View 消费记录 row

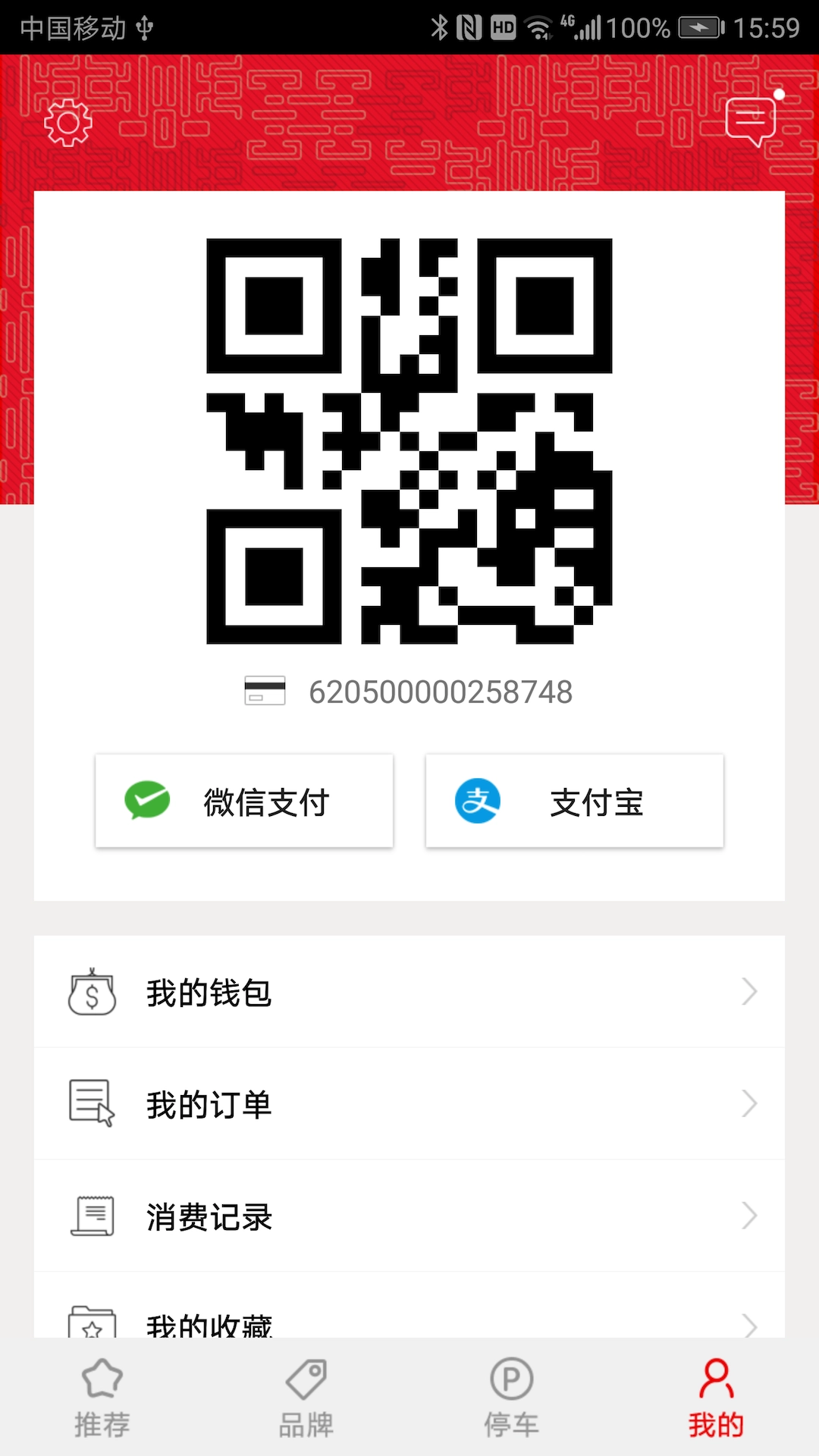[x=409, y=1216]
